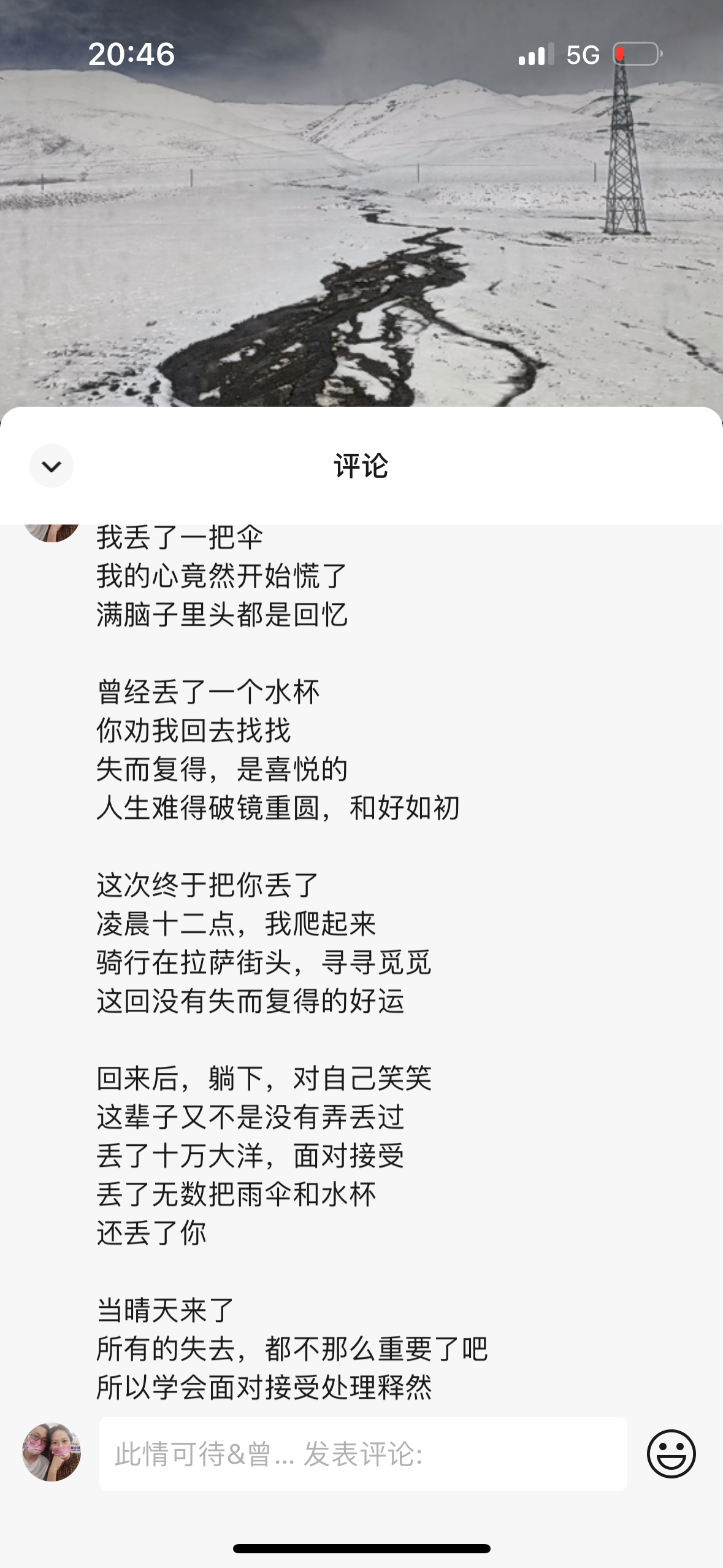The width and height of the screenshot is (723, 1568).
Task: Collapse the comments panel with the down chevron
Action: [x=52, y=466]
